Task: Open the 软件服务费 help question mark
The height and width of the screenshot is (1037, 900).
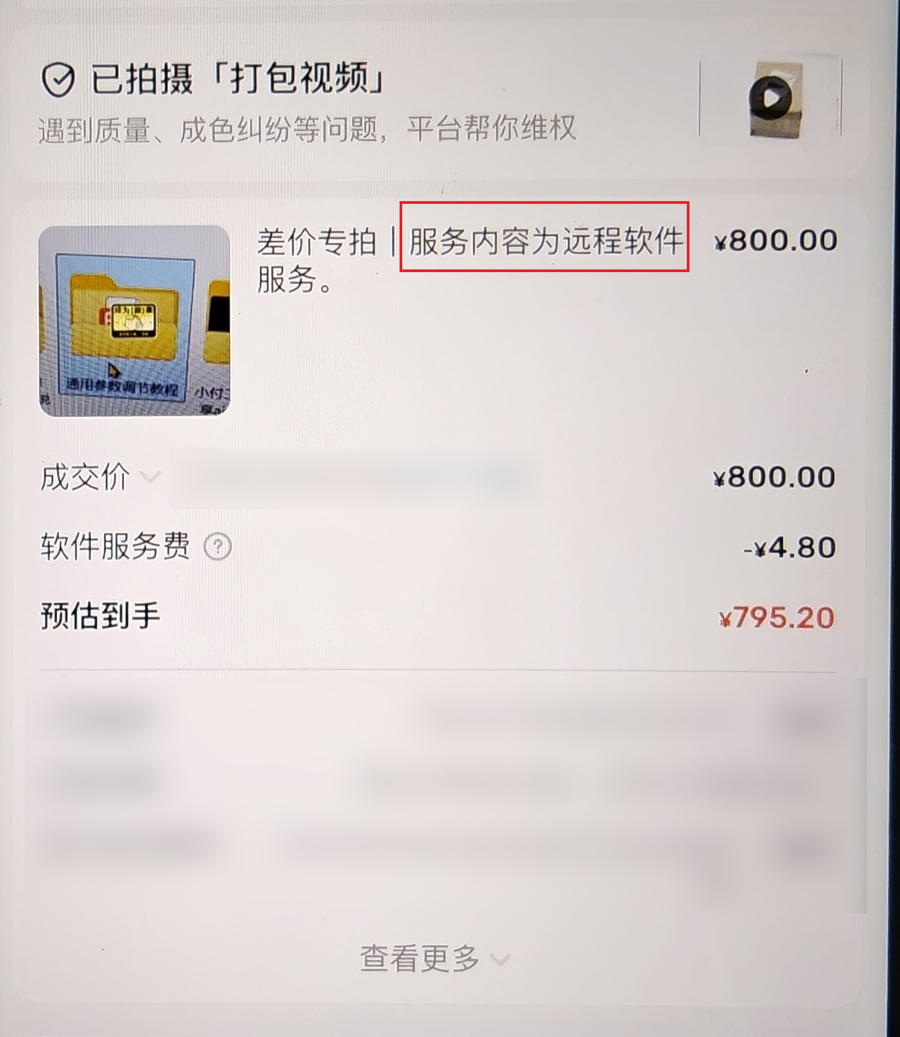Action: [218, 547]
